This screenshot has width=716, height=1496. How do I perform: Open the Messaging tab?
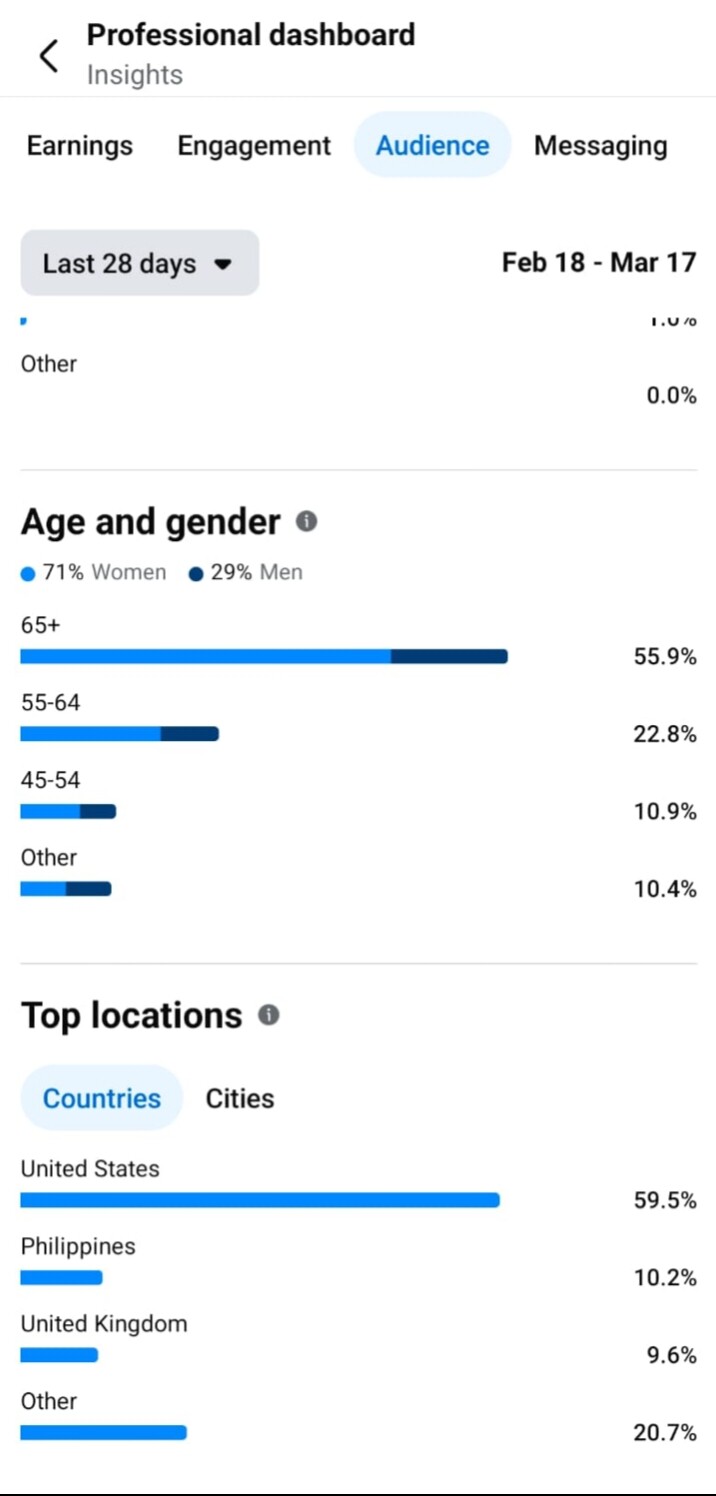point(600,146)
